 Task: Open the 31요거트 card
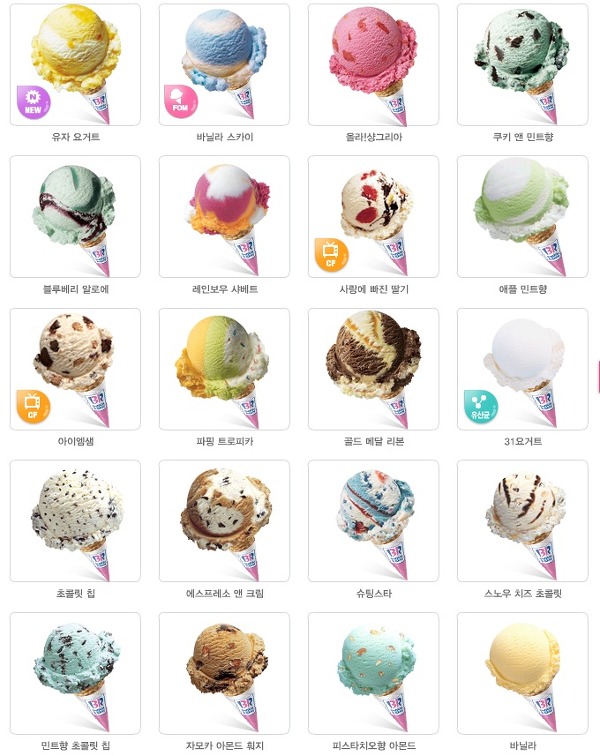click(522, 369)
